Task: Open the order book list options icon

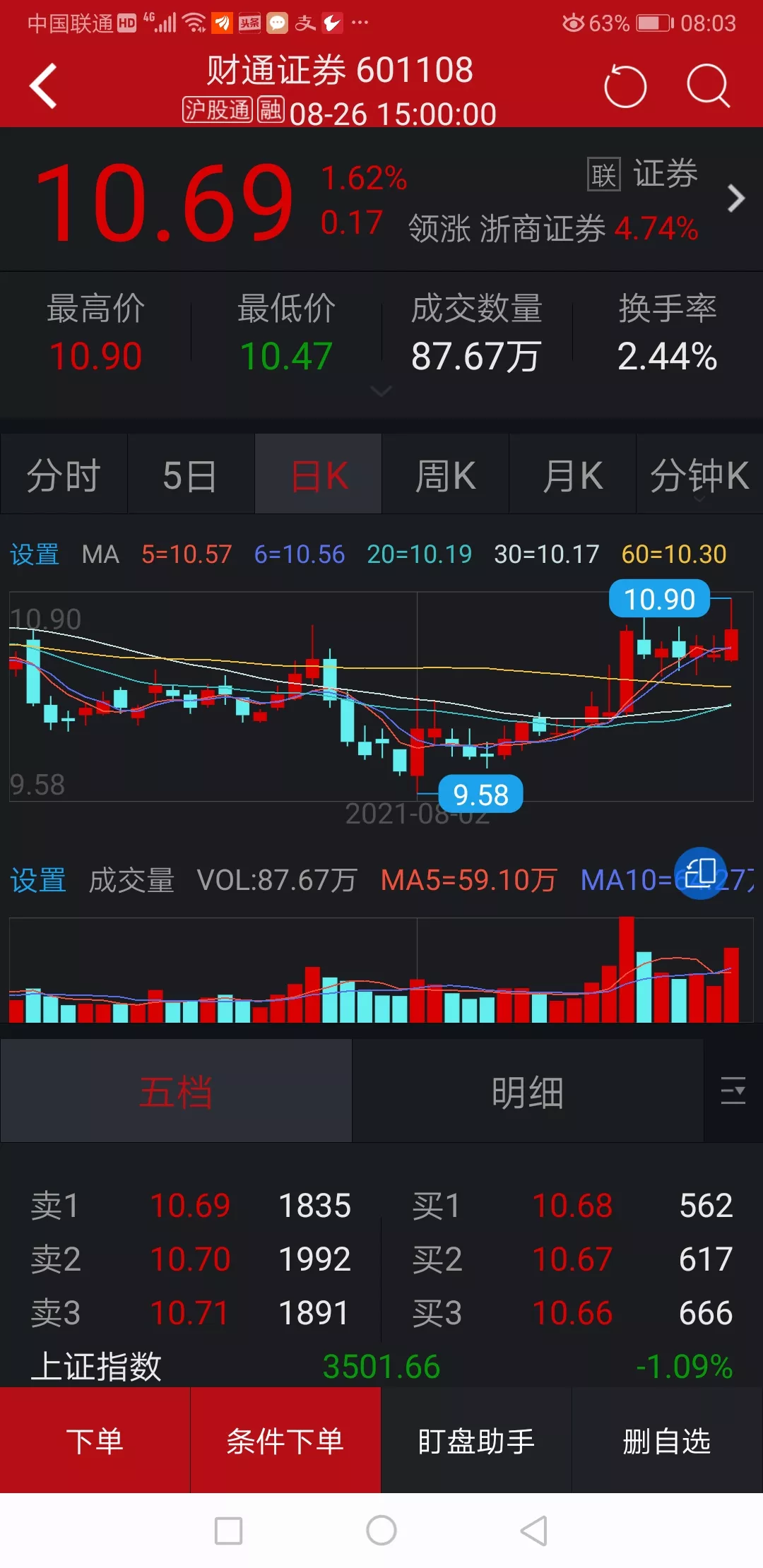Action: 733,1091
